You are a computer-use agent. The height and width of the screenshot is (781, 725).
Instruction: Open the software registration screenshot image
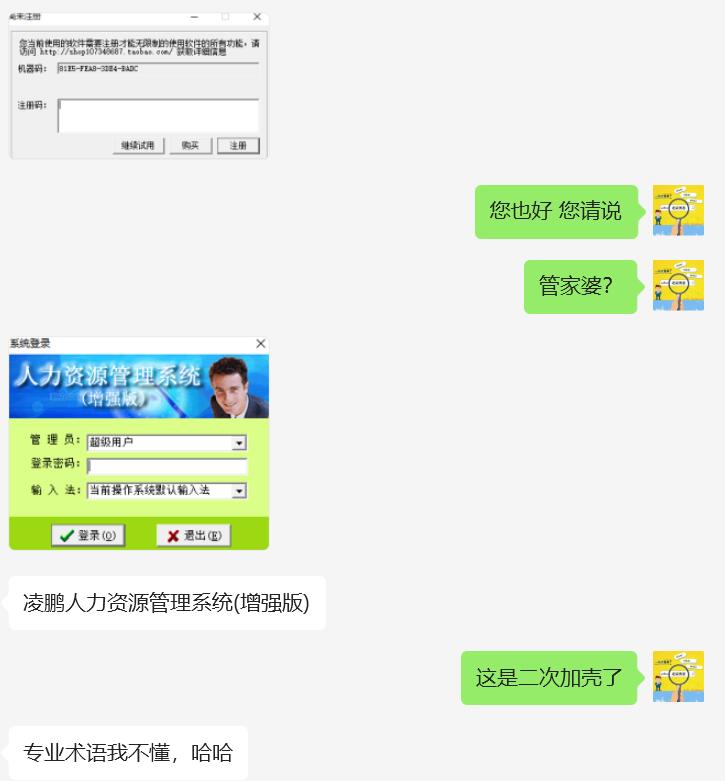(x=139, y=85)
